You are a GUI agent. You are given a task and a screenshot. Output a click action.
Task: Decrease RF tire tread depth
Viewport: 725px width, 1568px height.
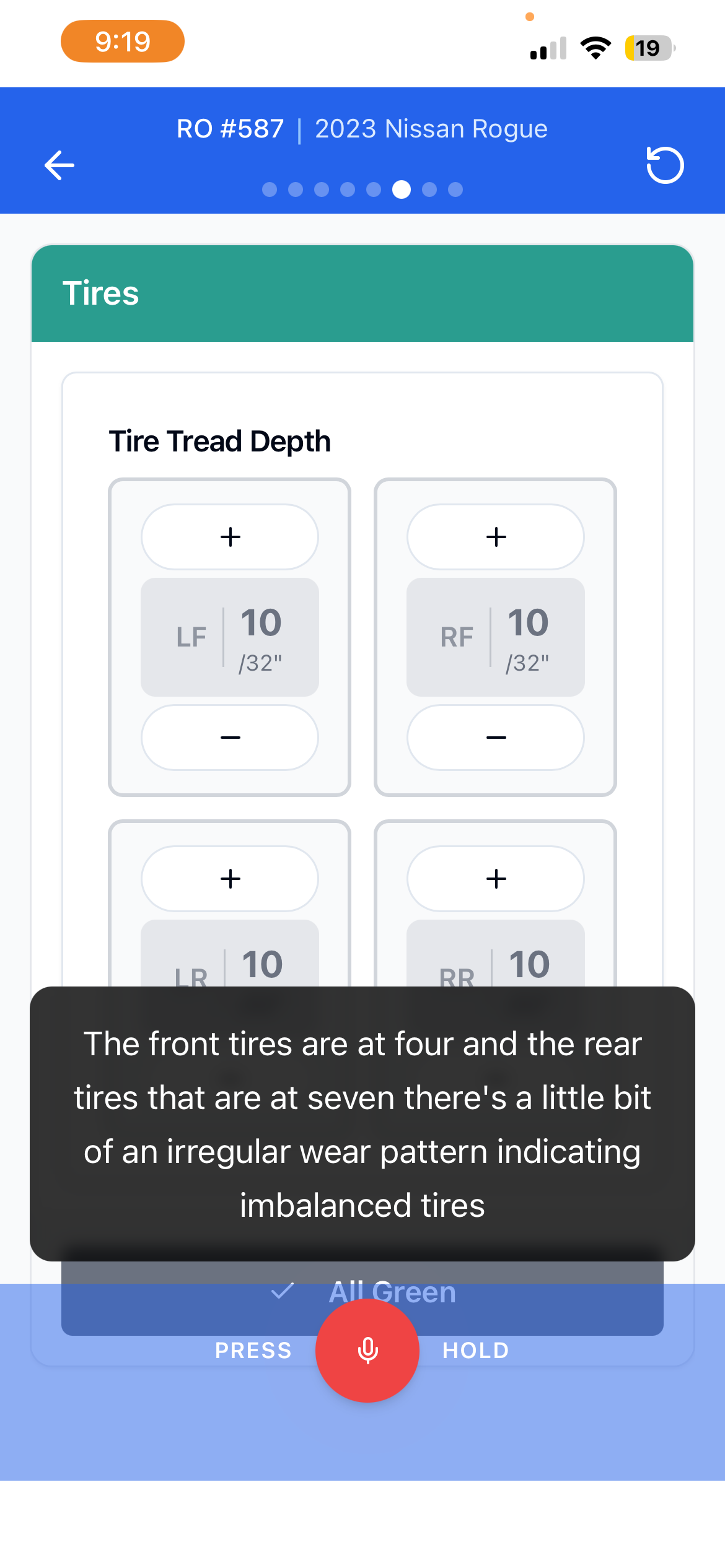(496, 737)
